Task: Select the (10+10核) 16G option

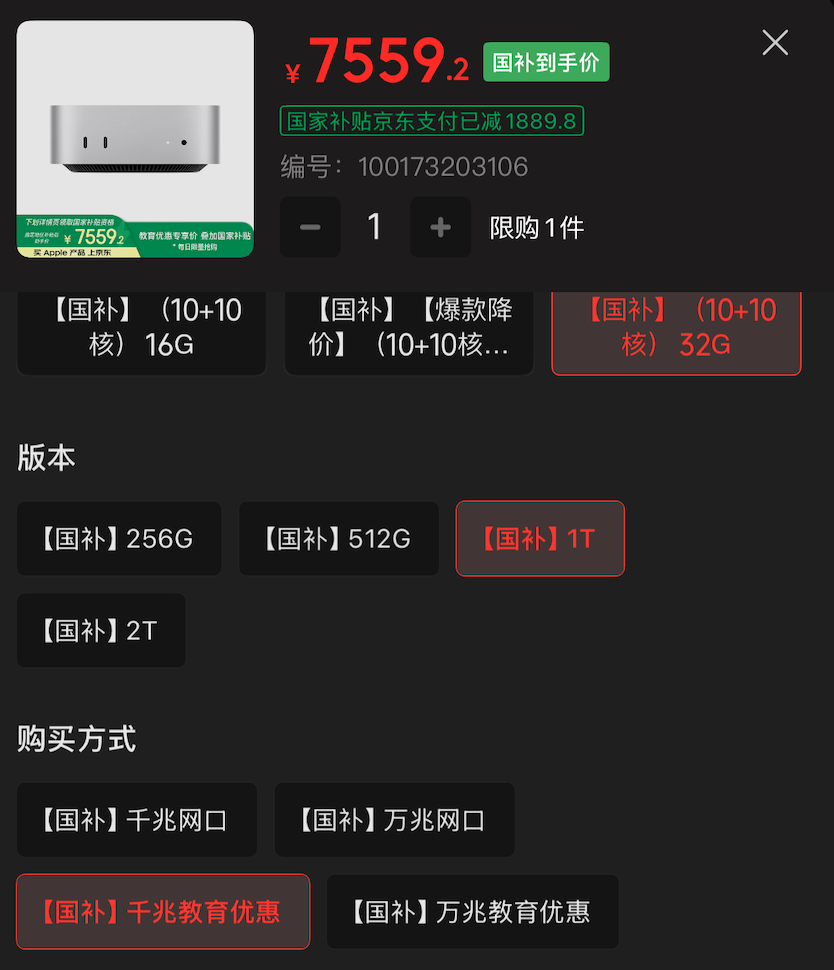Action: tap(141, 330)
